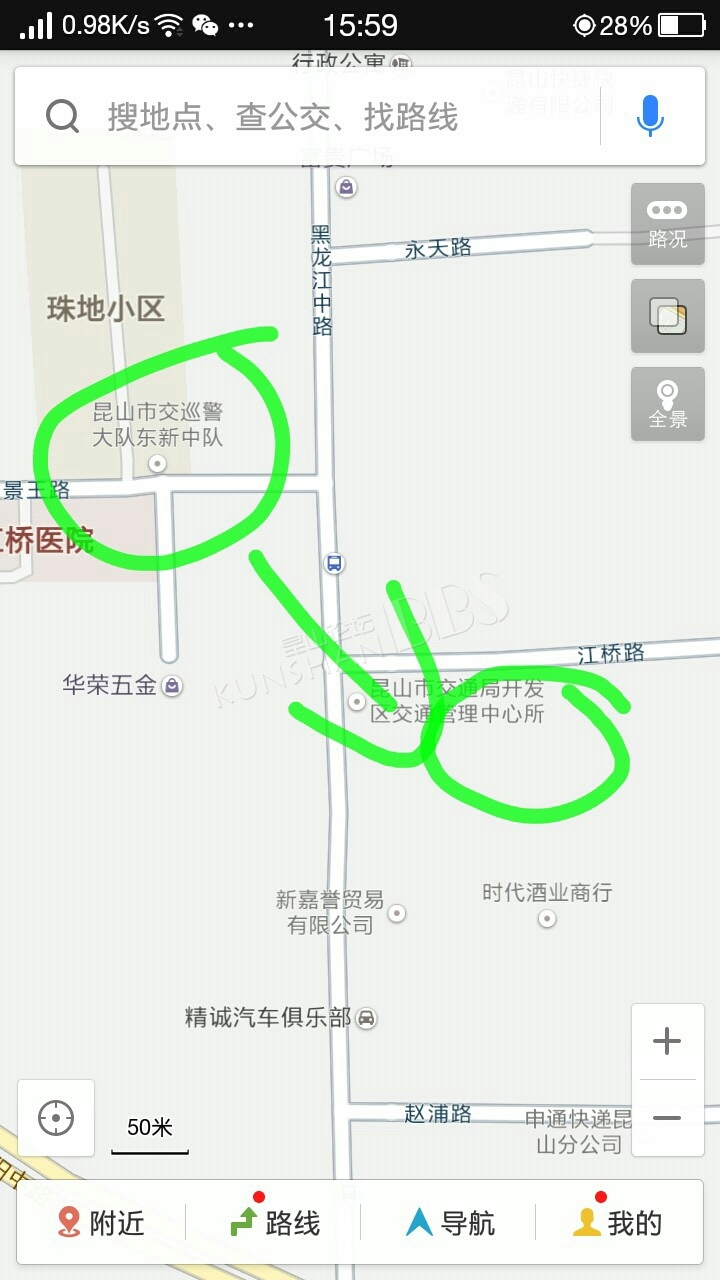This screenshot has width=720, height=1280.
Task: Open the 附近 nearby tab
Action: tap(101, 1222)
